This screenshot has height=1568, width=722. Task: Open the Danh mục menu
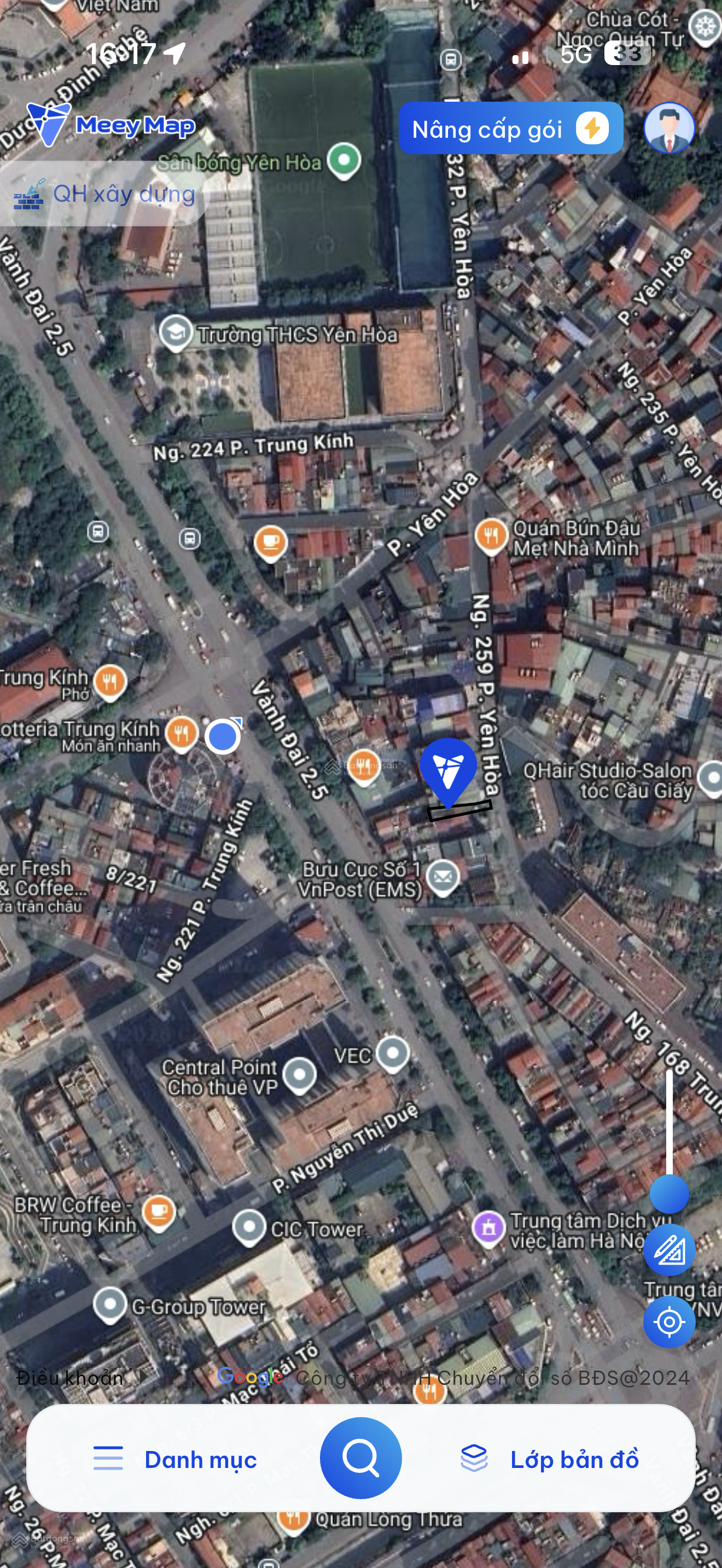point(176,1459)
